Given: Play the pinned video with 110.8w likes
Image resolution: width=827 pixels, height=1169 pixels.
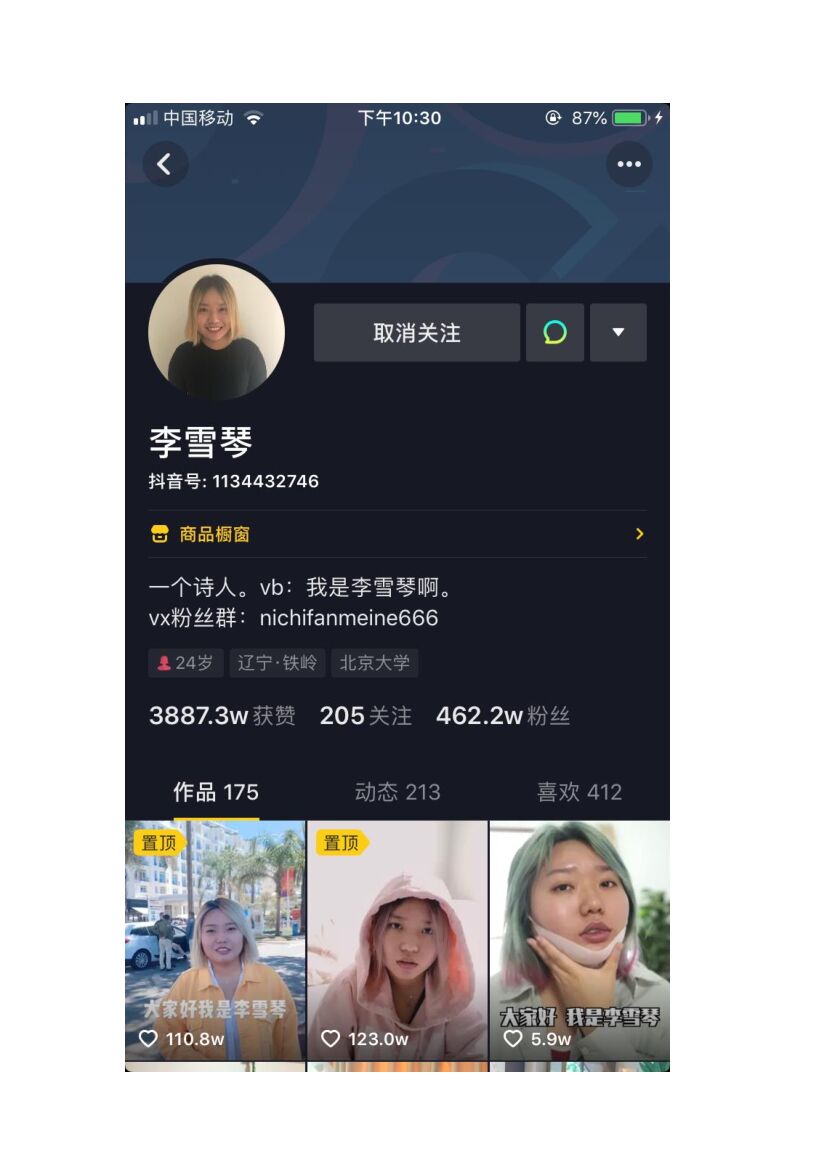Looking at the screenshot, I should [x=215, y=940].
